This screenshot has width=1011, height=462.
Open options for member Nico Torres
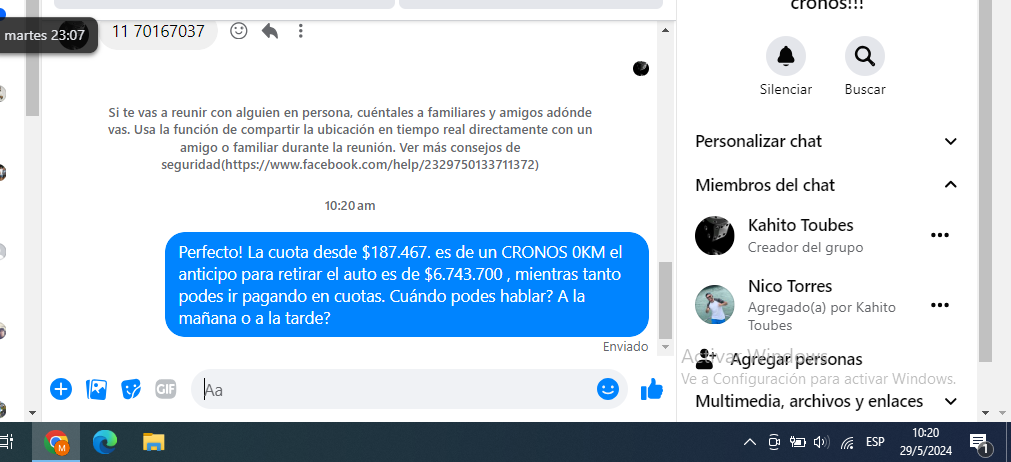click(x=939, y=305)
